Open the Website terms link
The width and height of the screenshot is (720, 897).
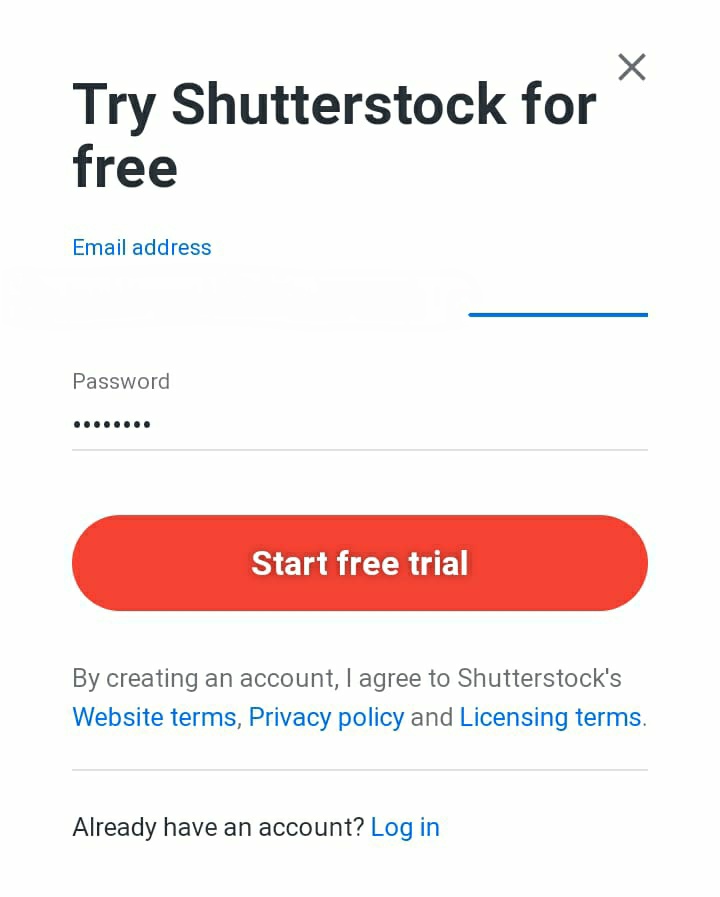point(154,717)
